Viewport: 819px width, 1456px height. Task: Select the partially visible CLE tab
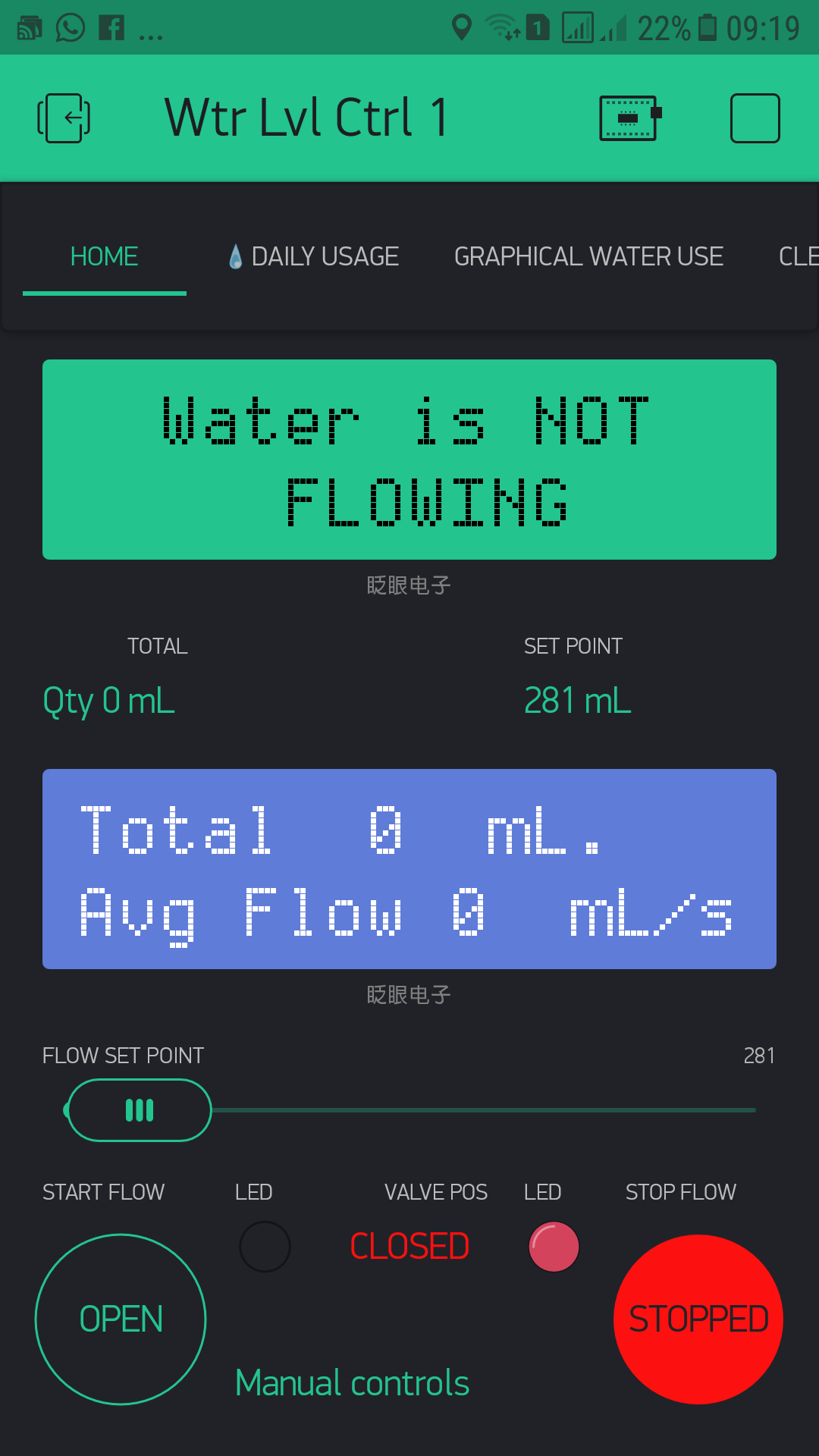(798, 257)
